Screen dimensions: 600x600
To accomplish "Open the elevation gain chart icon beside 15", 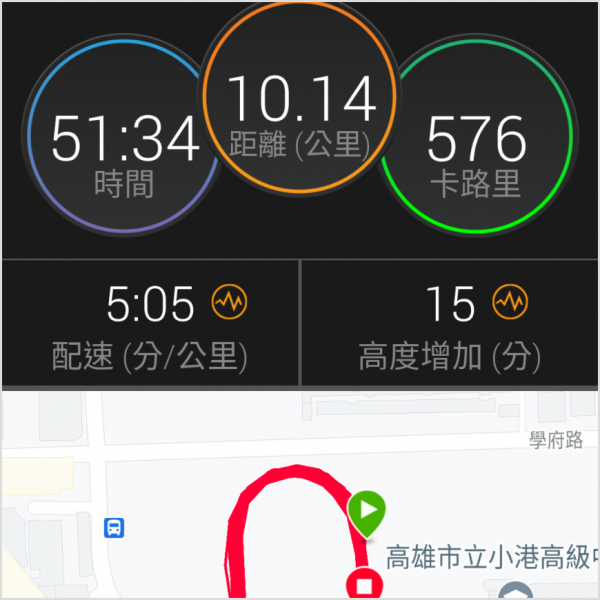I will (509, 302).
